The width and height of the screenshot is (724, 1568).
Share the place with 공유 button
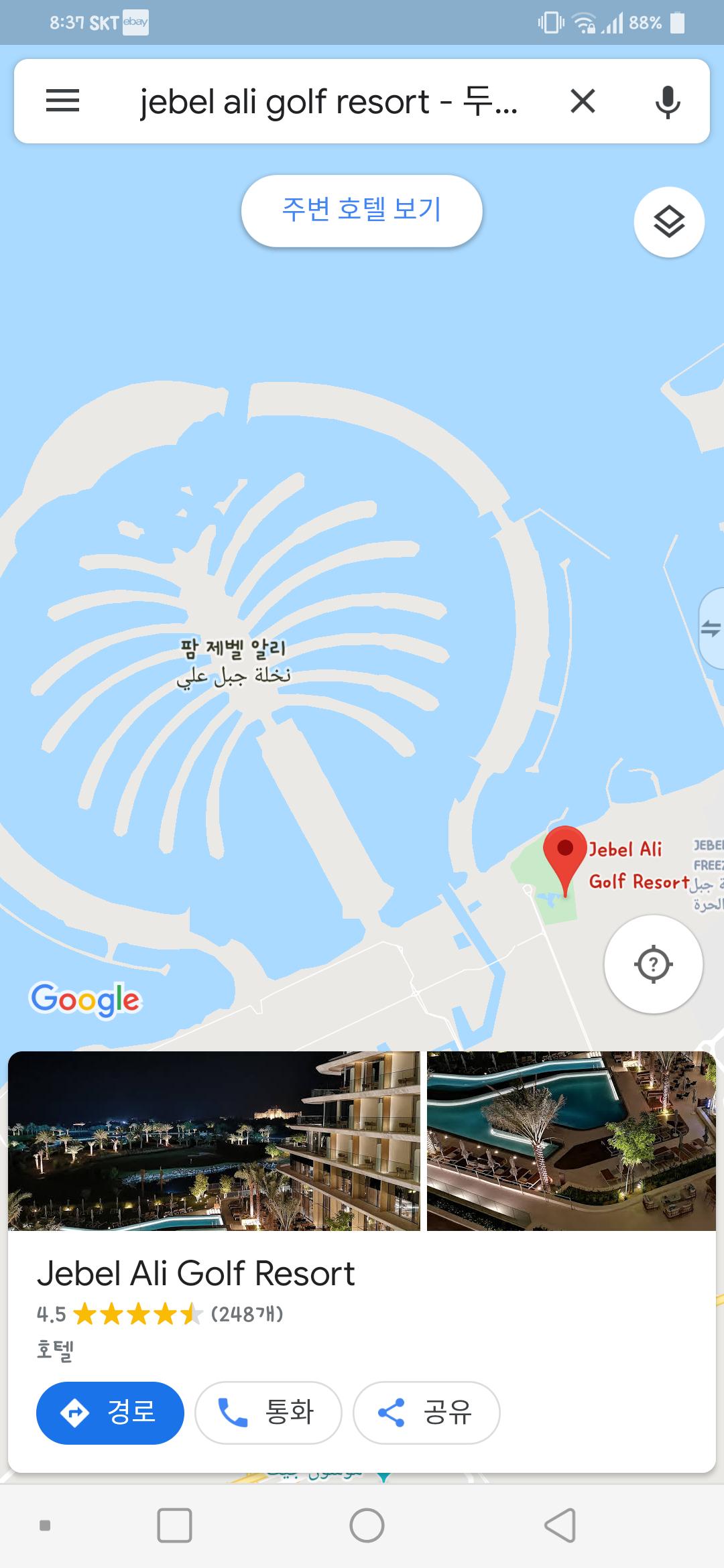tap(426, 1413)
